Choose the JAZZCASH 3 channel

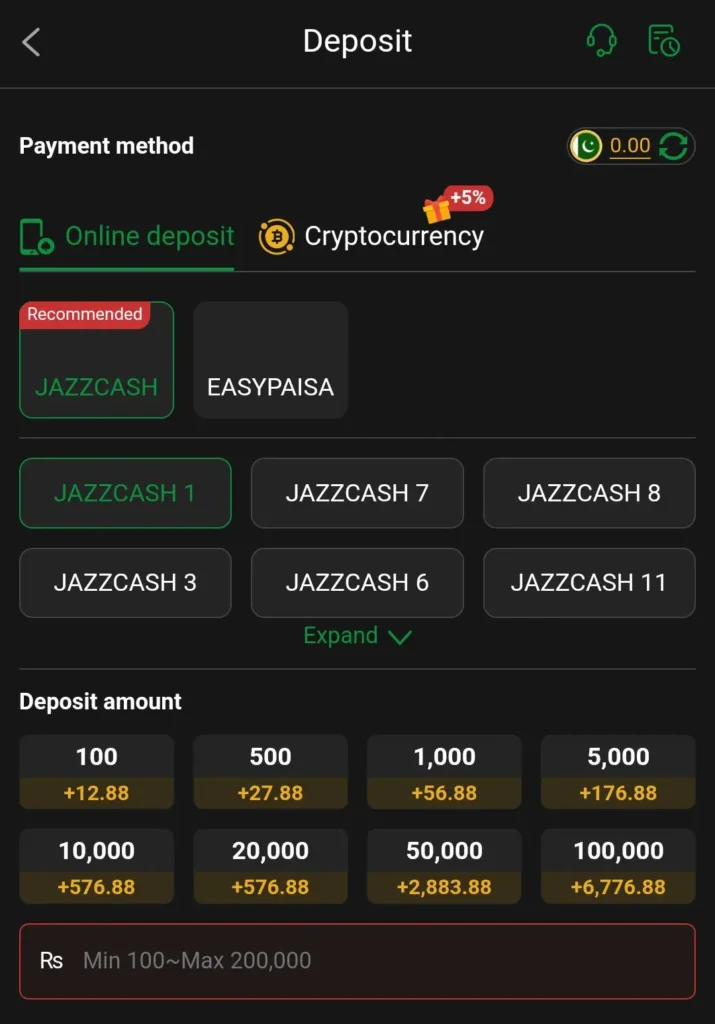pos(125,583)
